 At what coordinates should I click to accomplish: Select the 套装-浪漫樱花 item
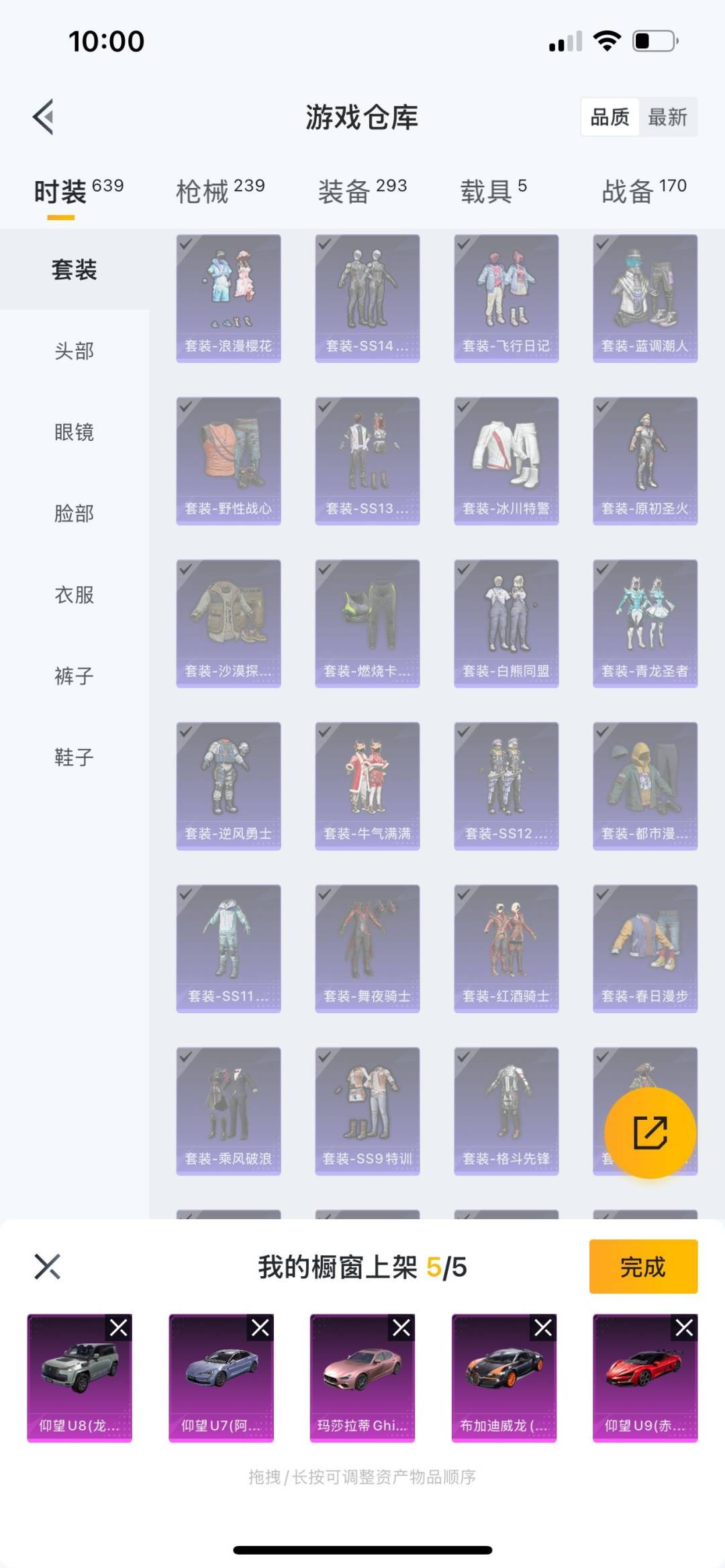click(228, 299)
